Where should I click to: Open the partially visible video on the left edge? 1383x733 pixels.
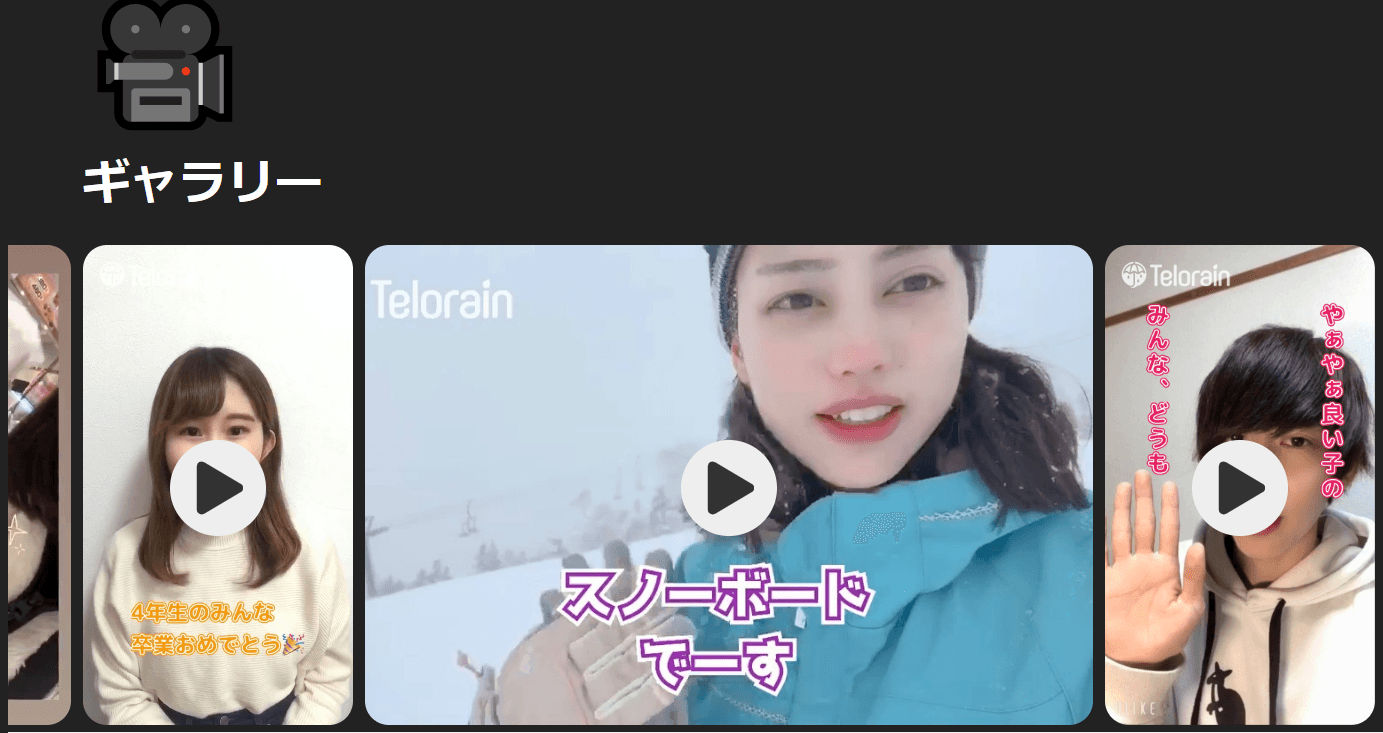pyautogui.click(x=38, y=485)
